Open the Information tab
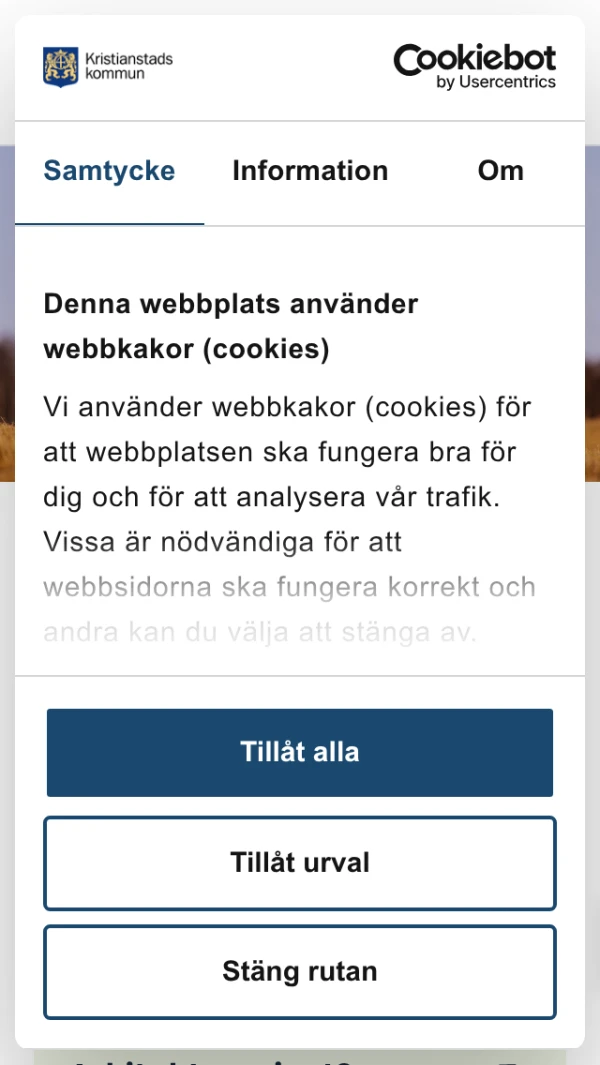The height and width of the screenshot is (1065, 600). point(310,171)
